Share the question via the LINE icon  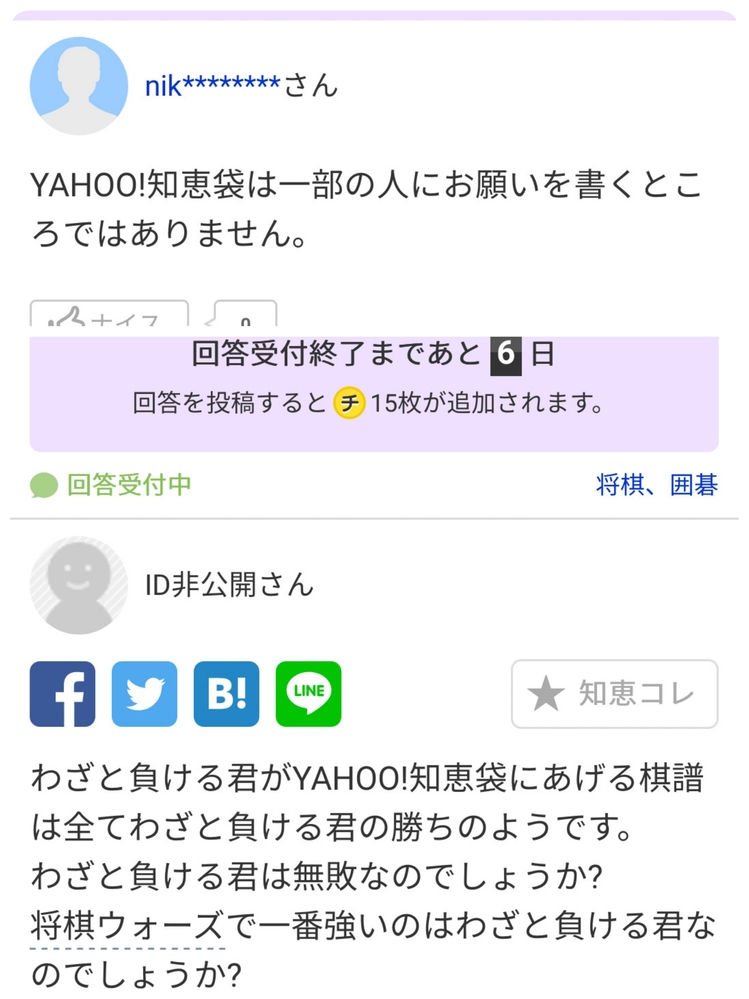(x=310, y=694)
